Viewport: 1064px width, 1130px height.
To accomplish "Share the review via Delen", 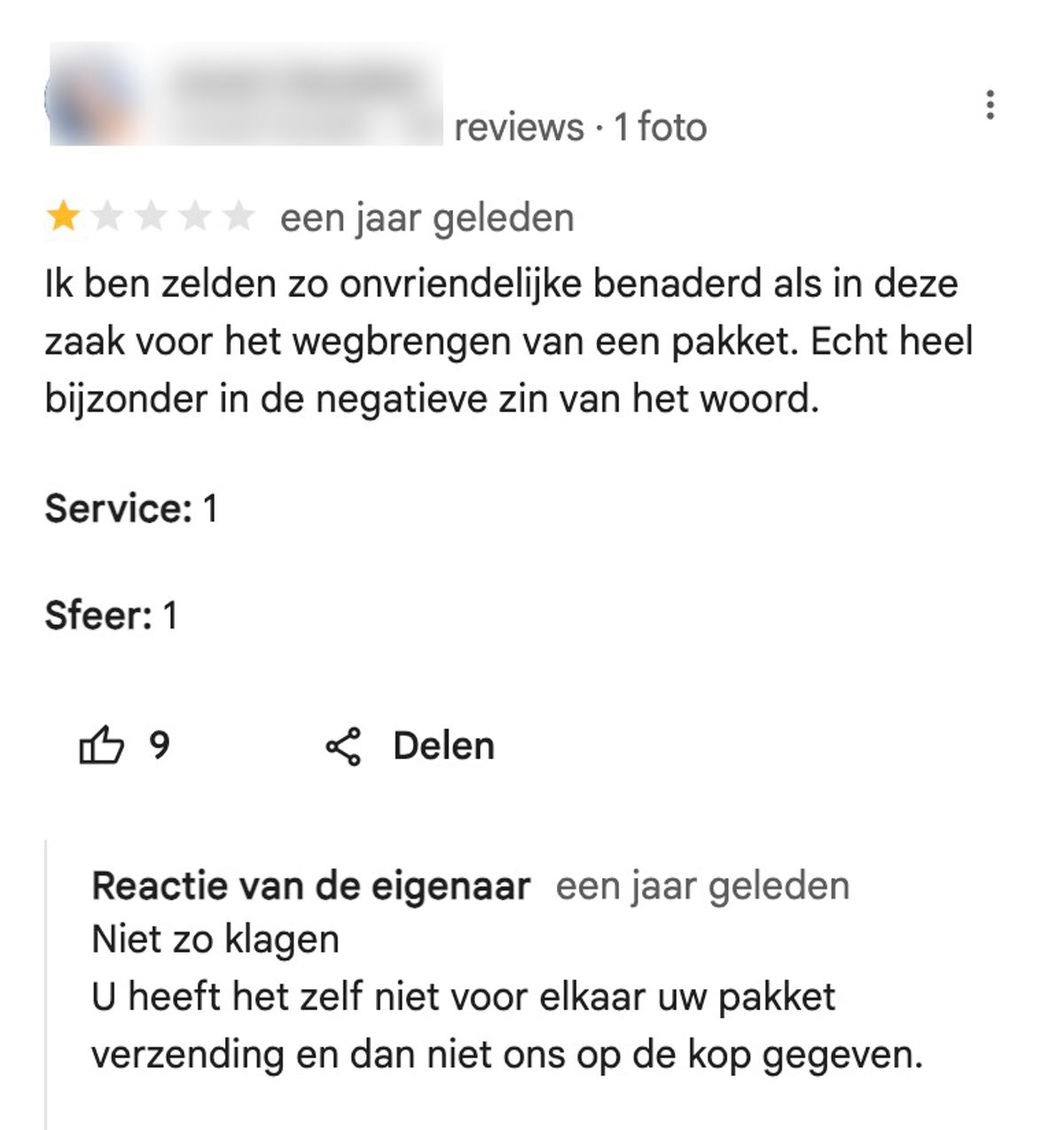I will (x=411, y=746).
